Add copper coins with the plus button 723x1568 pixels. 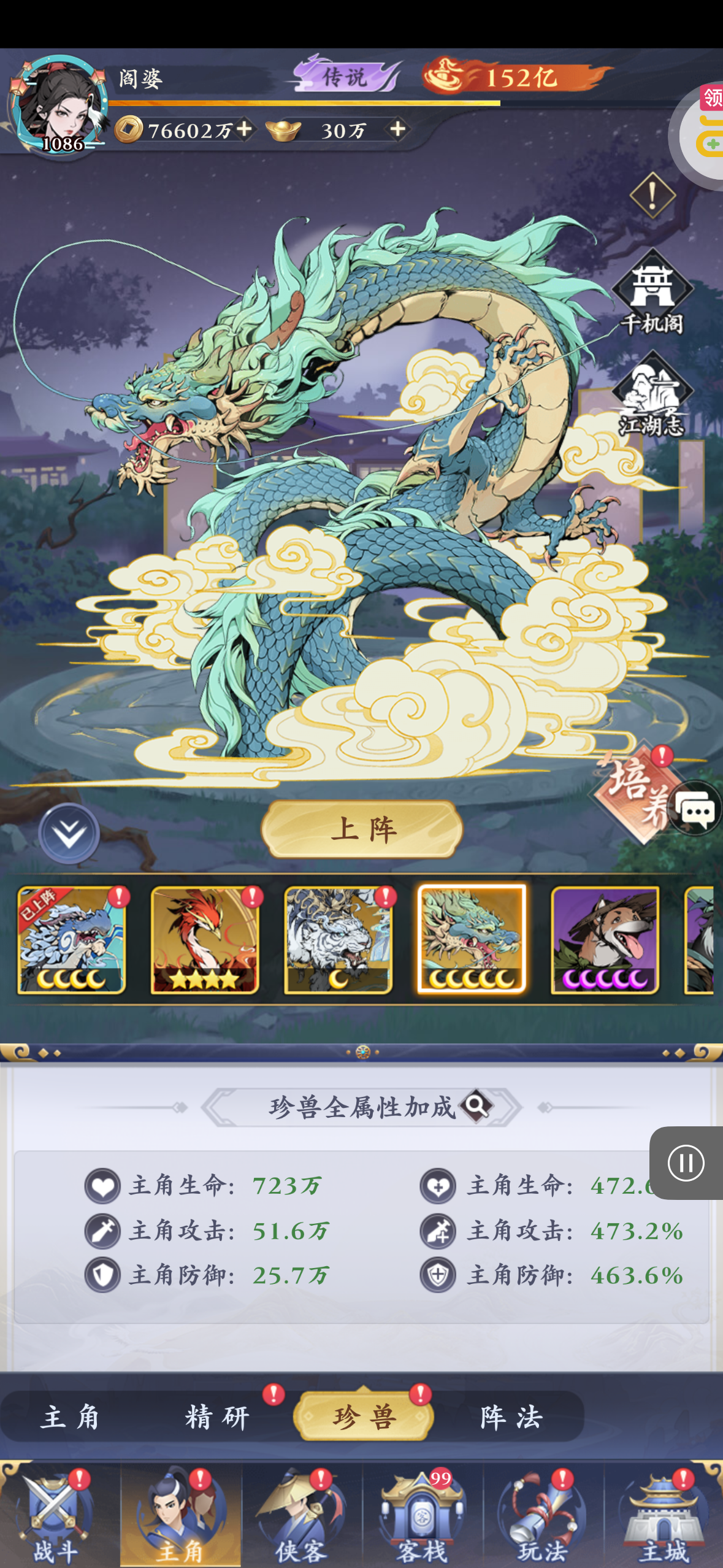(x=244, y=129)
